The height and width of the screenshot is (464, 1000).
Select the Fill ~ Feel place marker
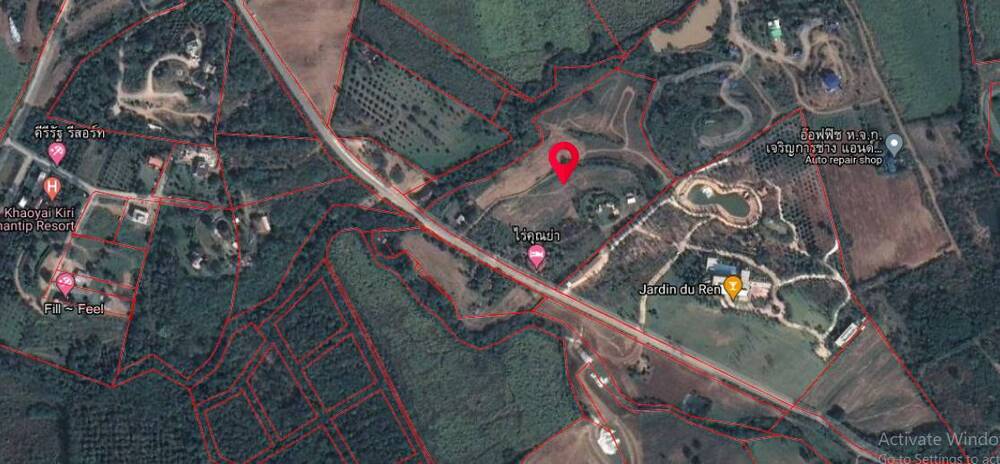[x=66, y=283]
